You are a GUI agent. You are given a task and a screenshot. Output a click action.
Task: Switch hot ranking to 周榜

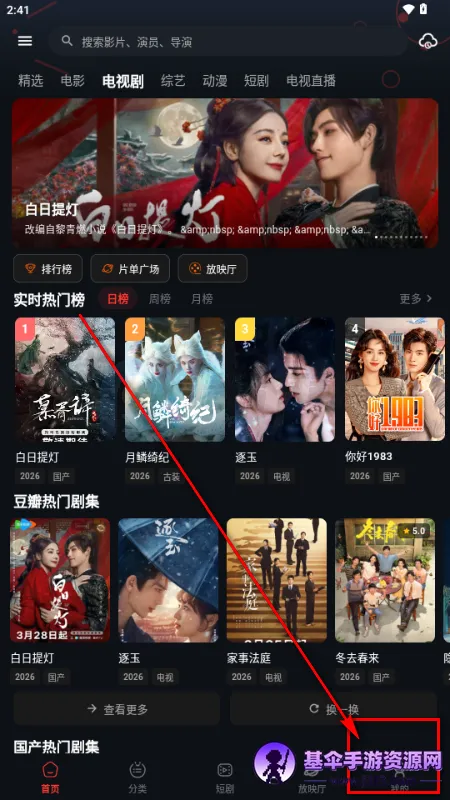click(x=160, y=299)
